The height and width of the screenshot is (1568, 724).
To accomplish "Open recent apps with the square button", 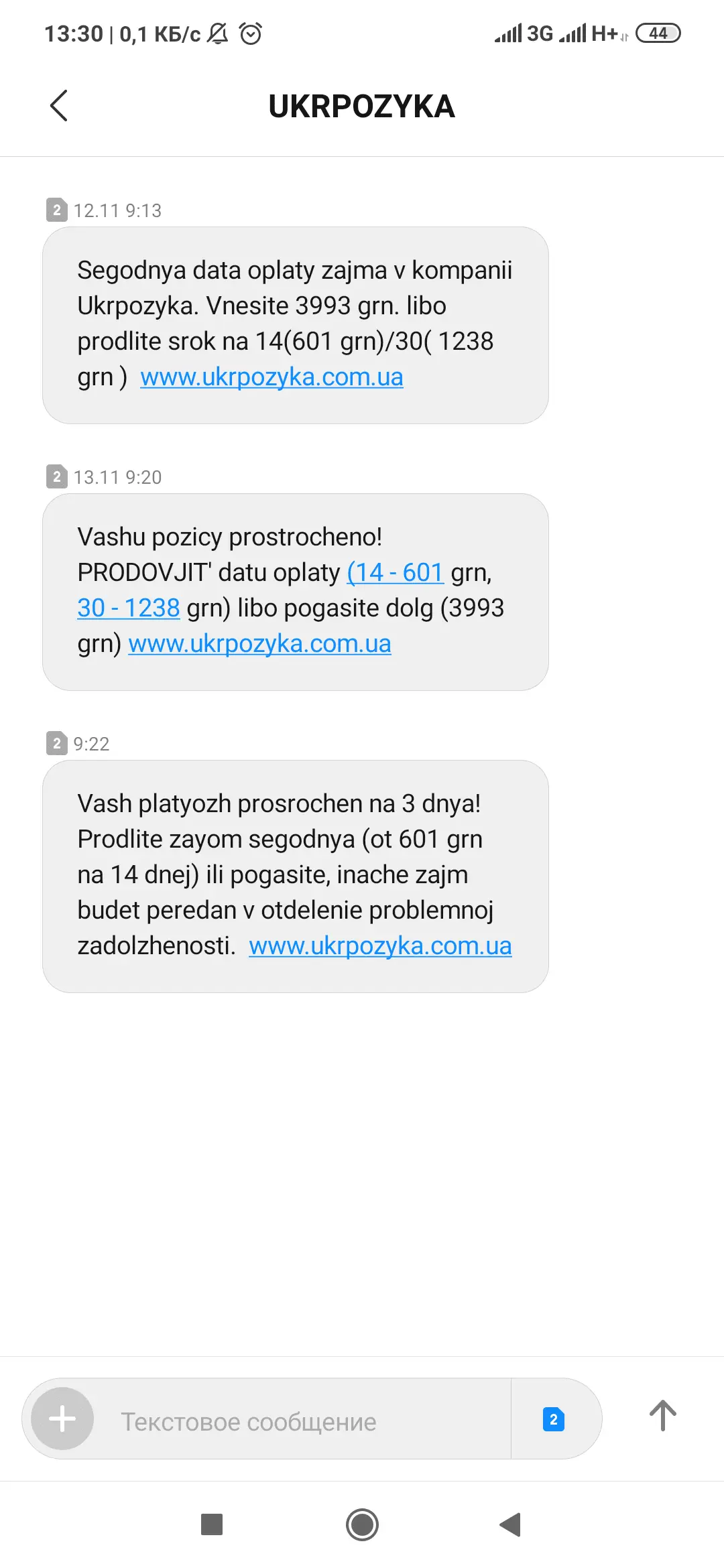I will (x=212, y=1524).
